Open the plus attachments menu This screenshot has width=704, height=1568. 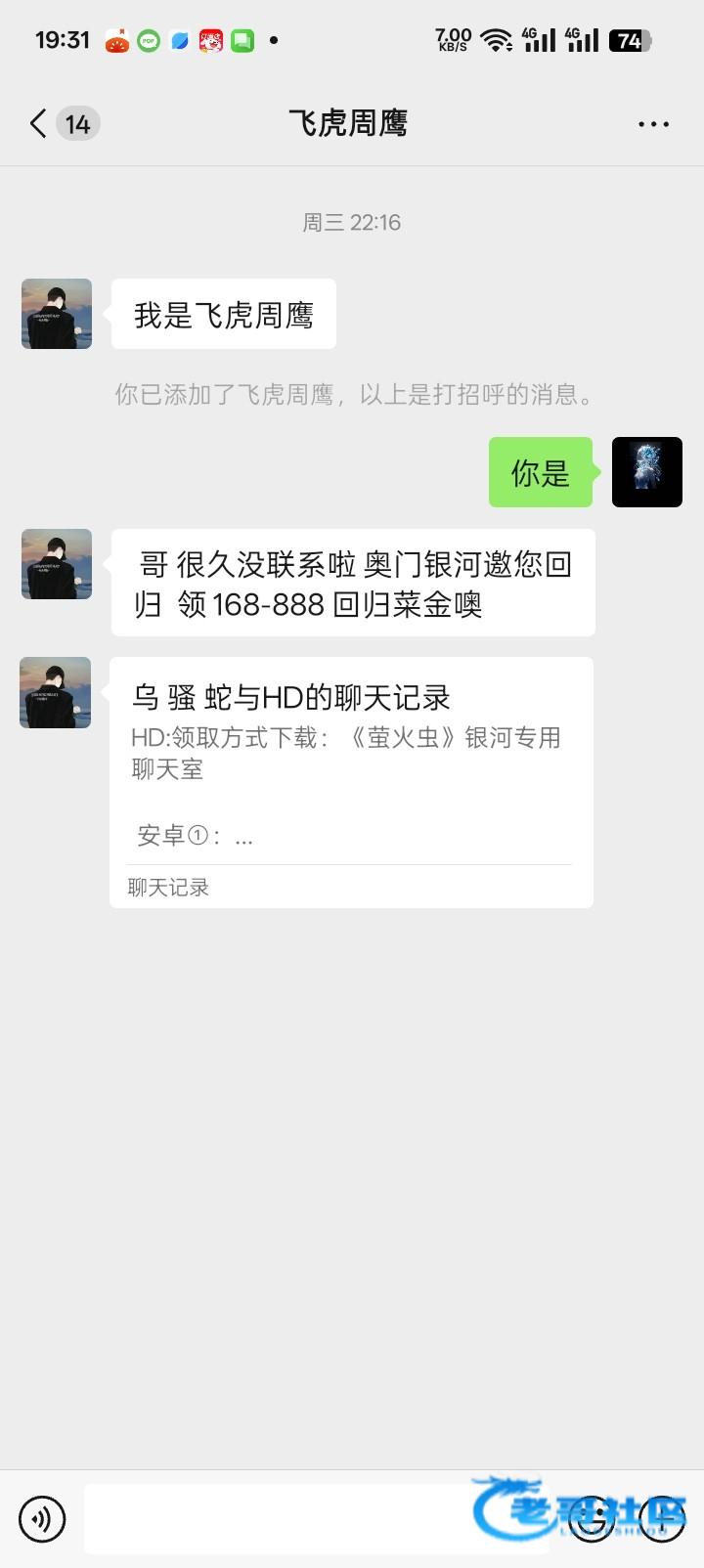662,1519
